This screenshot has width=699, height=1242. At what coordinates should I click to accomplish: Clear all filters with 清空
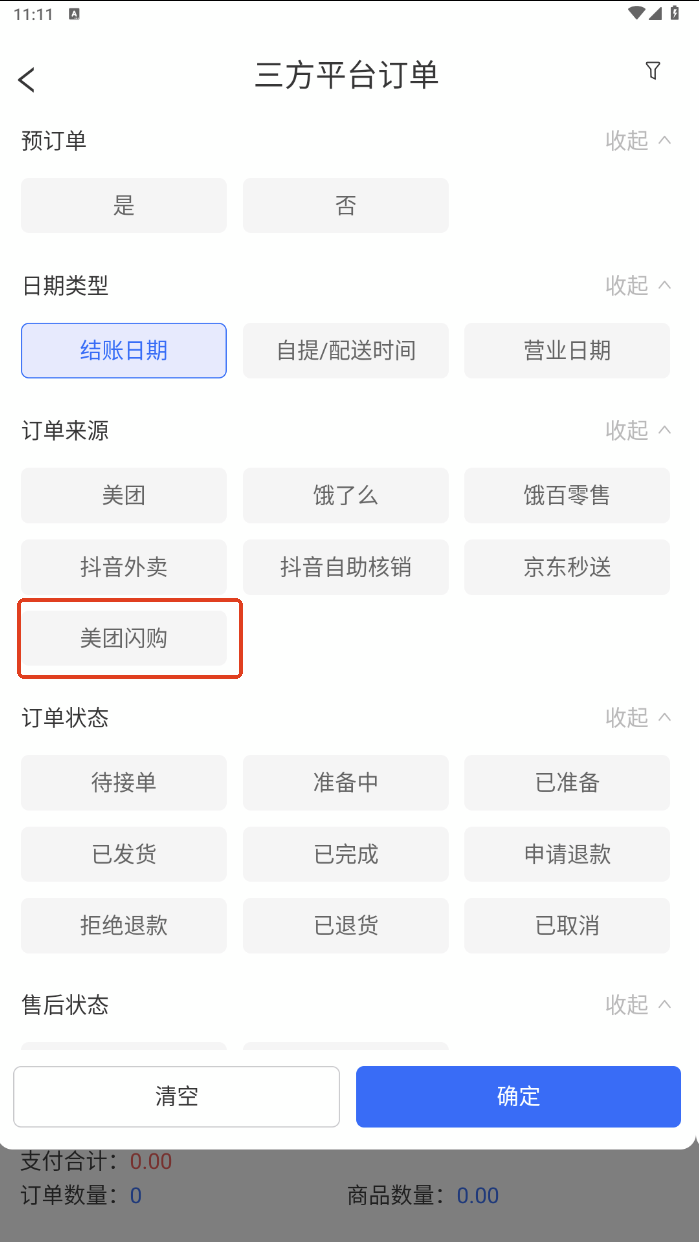(x=177, y=1097)
